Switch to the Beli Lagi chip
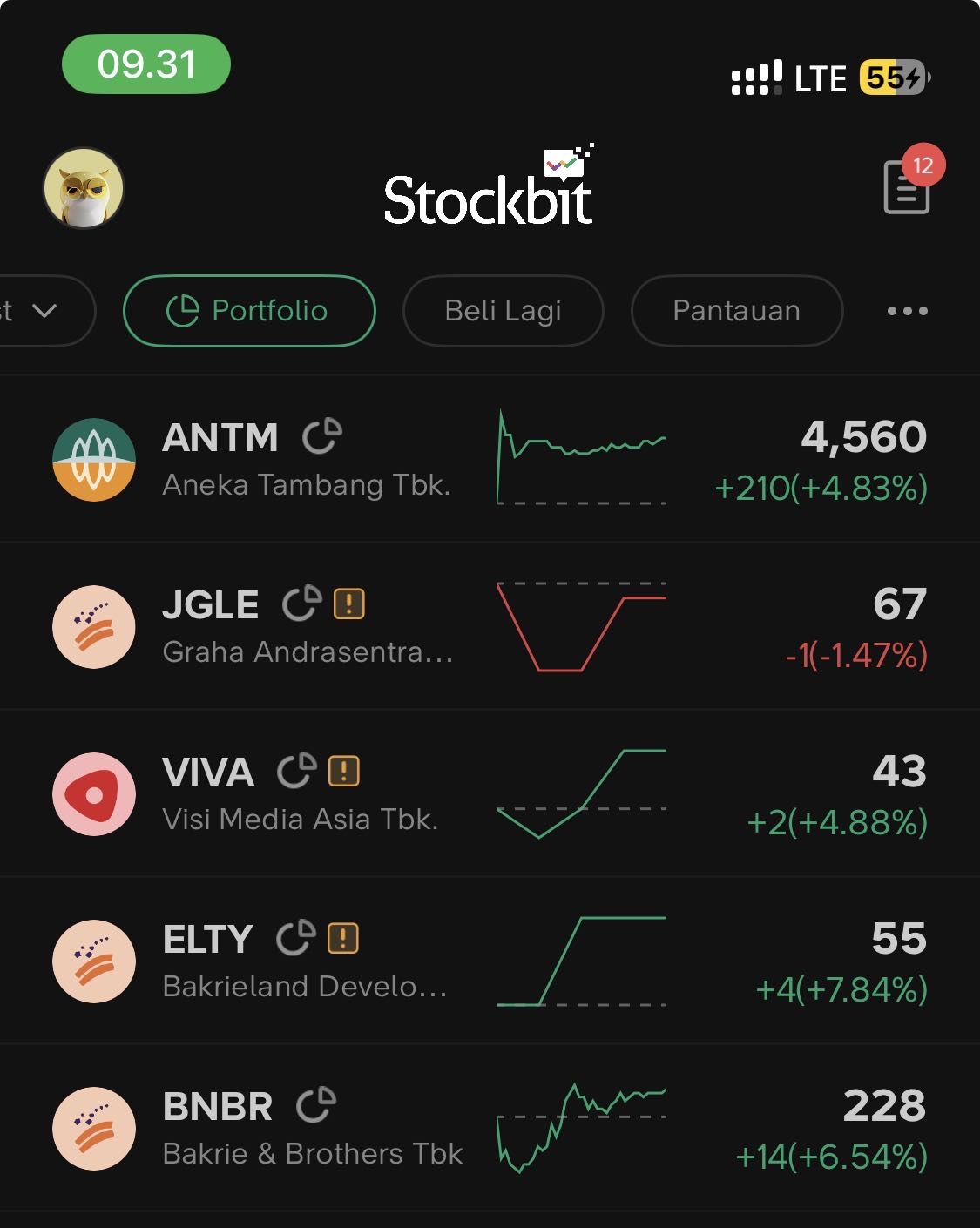The image size is (980, 1228). 503,311
